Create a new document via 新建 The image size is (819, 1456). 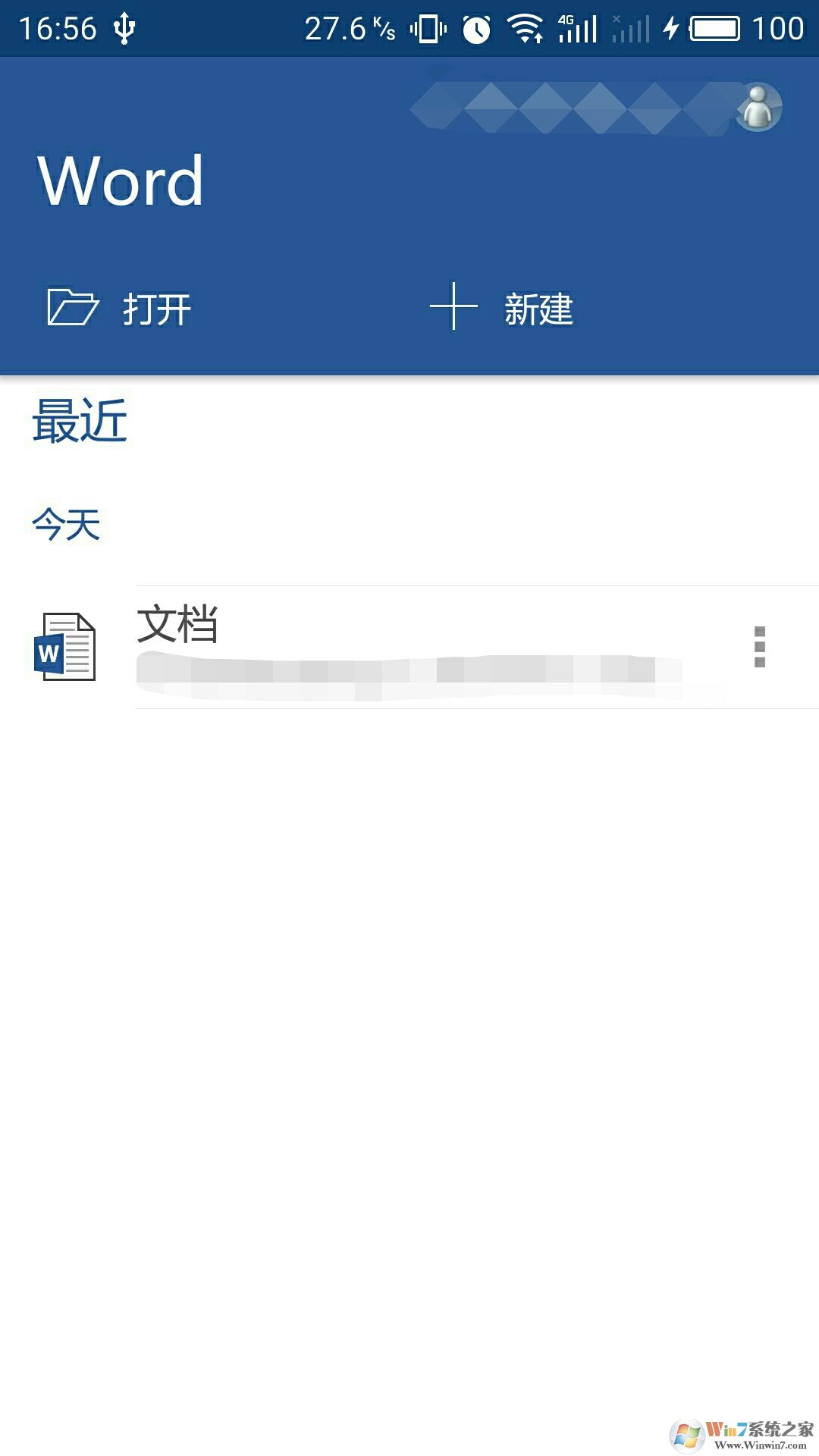pos(538,308)
